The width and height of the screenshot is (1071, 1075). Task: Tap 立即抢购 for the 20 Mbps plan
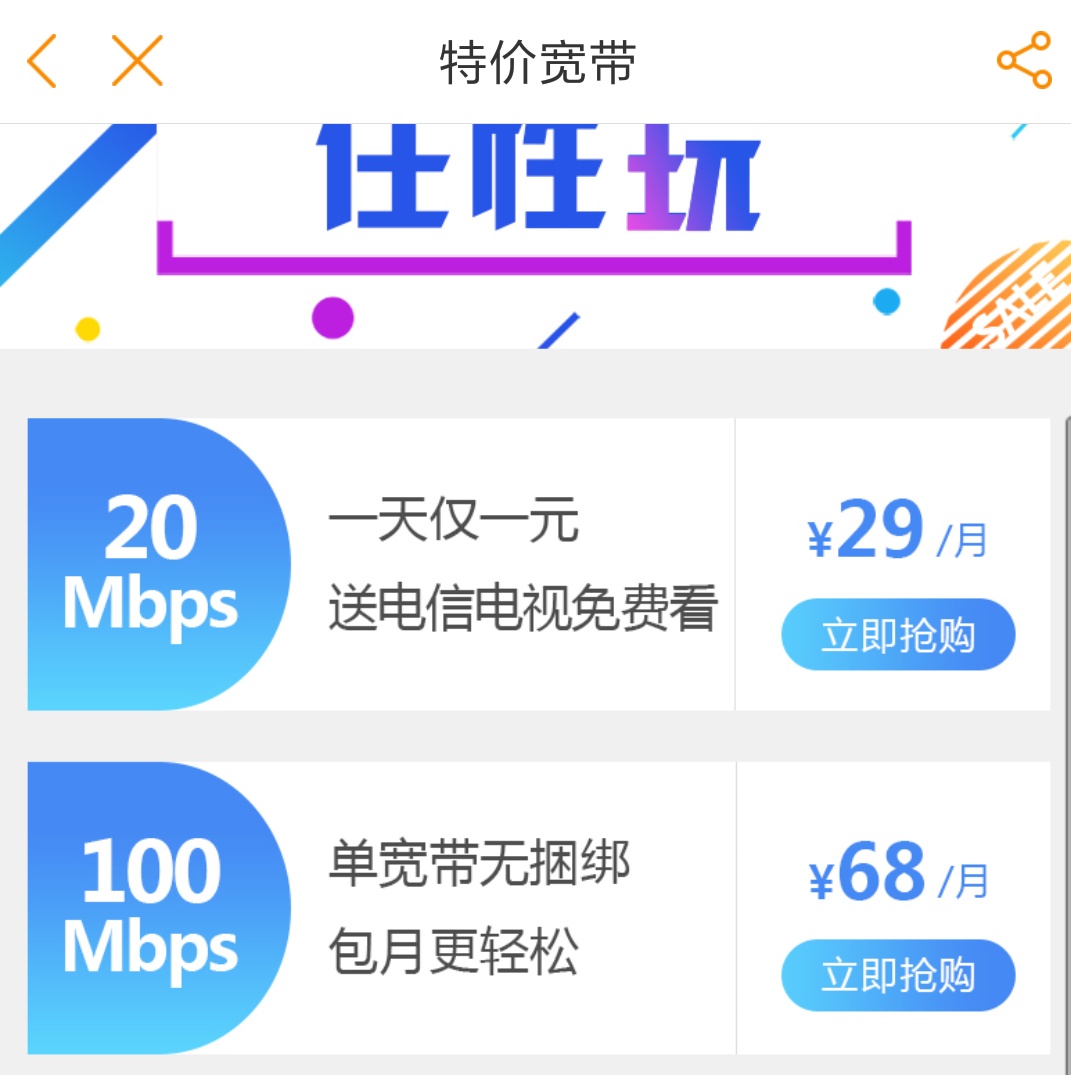coord(897,633)
